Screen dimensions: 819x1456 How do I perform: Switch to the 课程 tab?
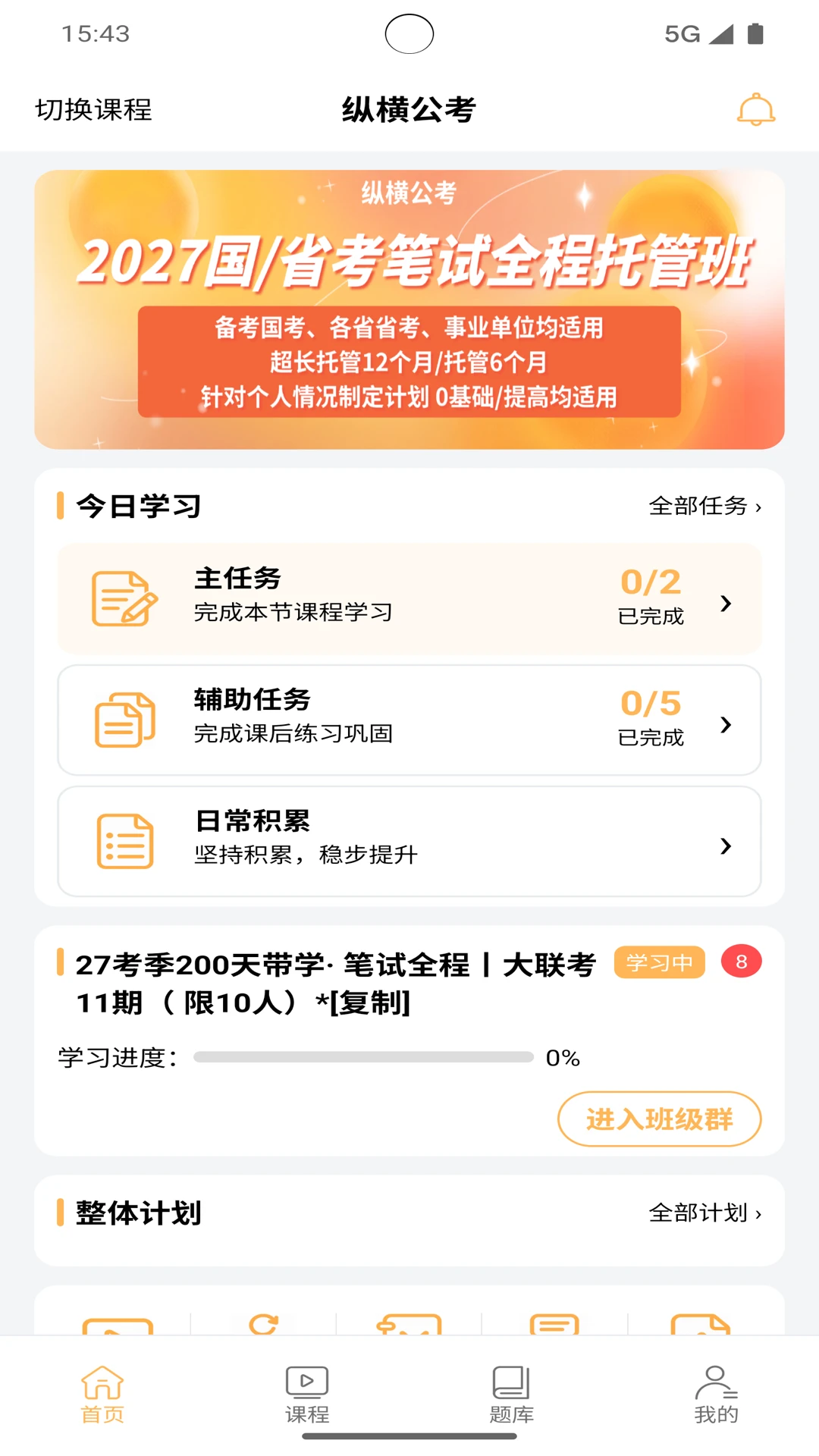pos(307,1395)
